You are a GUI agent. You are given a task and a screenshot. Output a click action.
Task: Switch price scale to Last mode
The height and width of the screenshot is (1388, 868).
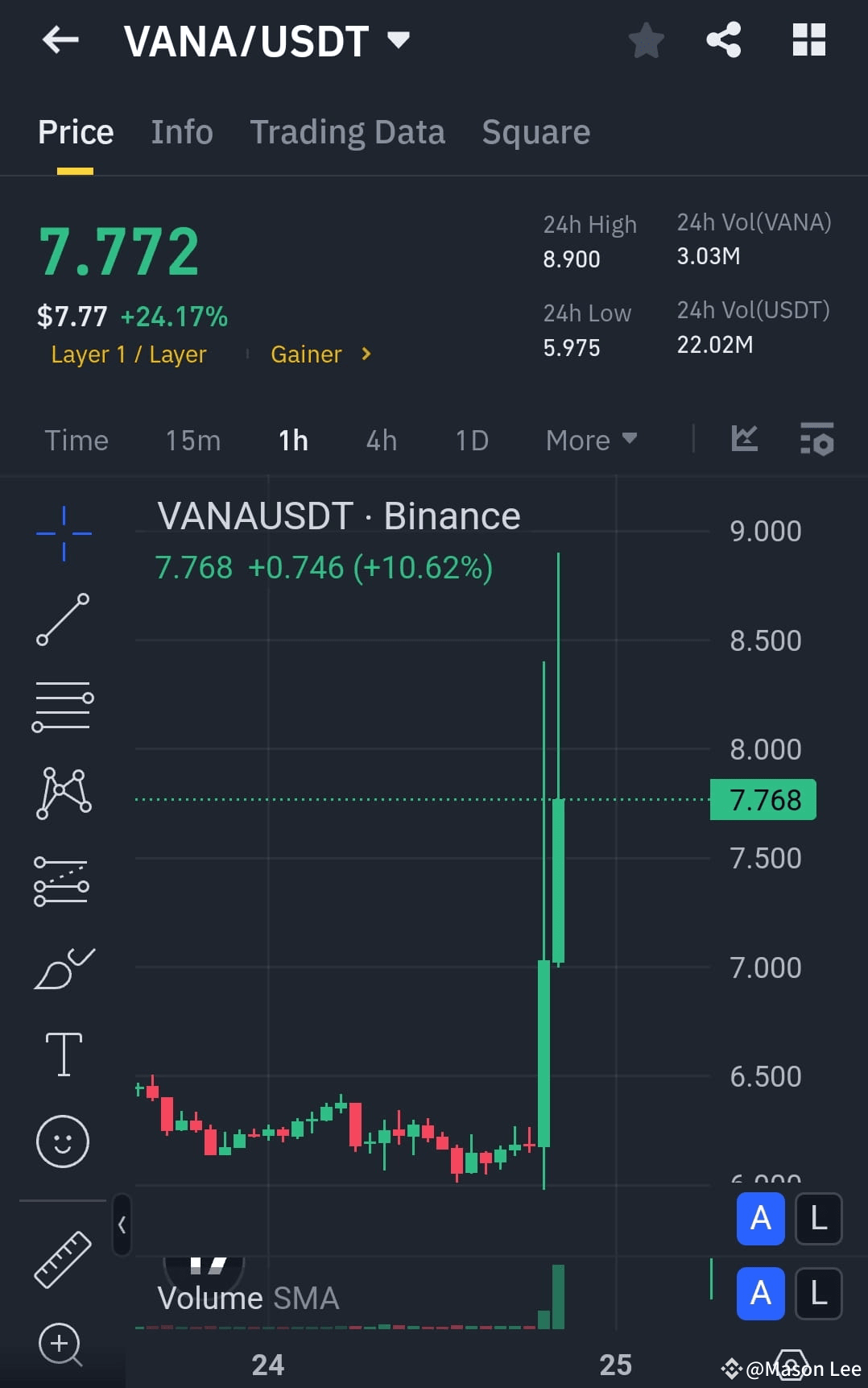pos(818,1219)
